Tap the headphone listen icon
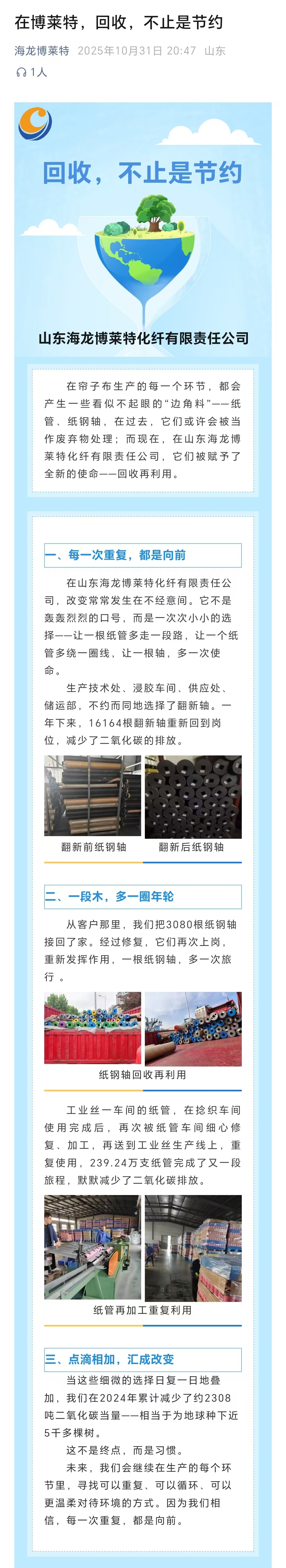 coord(21,72)
